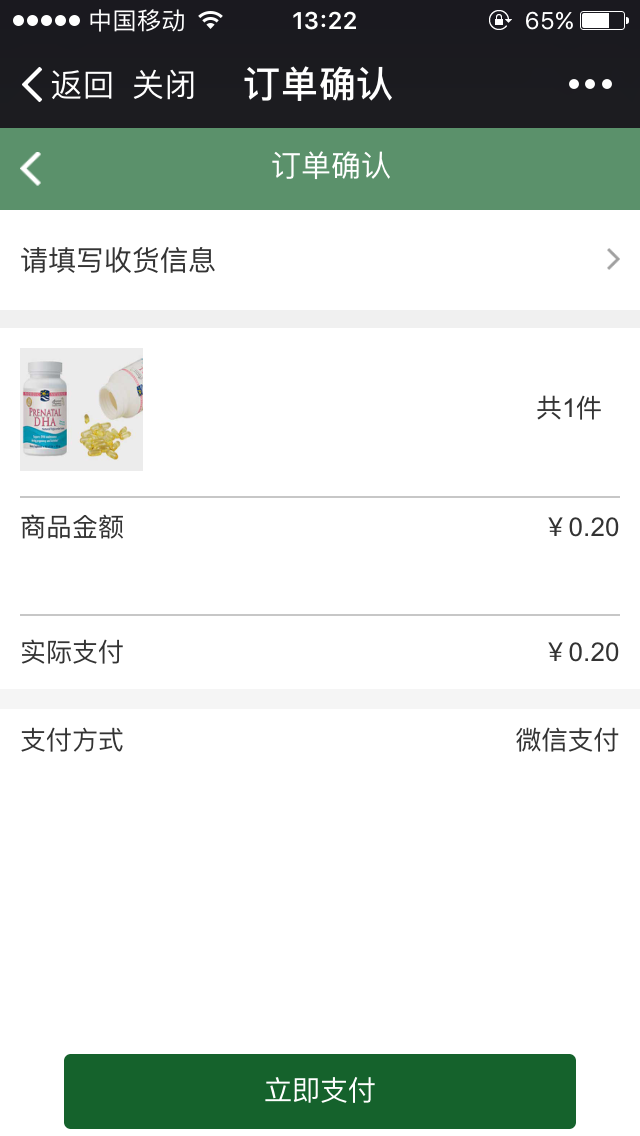This screenshot has height=1136, width=640.
Task: Open the three-dot overflow menu
Action: pyautogui.click(x=590, y=86)
